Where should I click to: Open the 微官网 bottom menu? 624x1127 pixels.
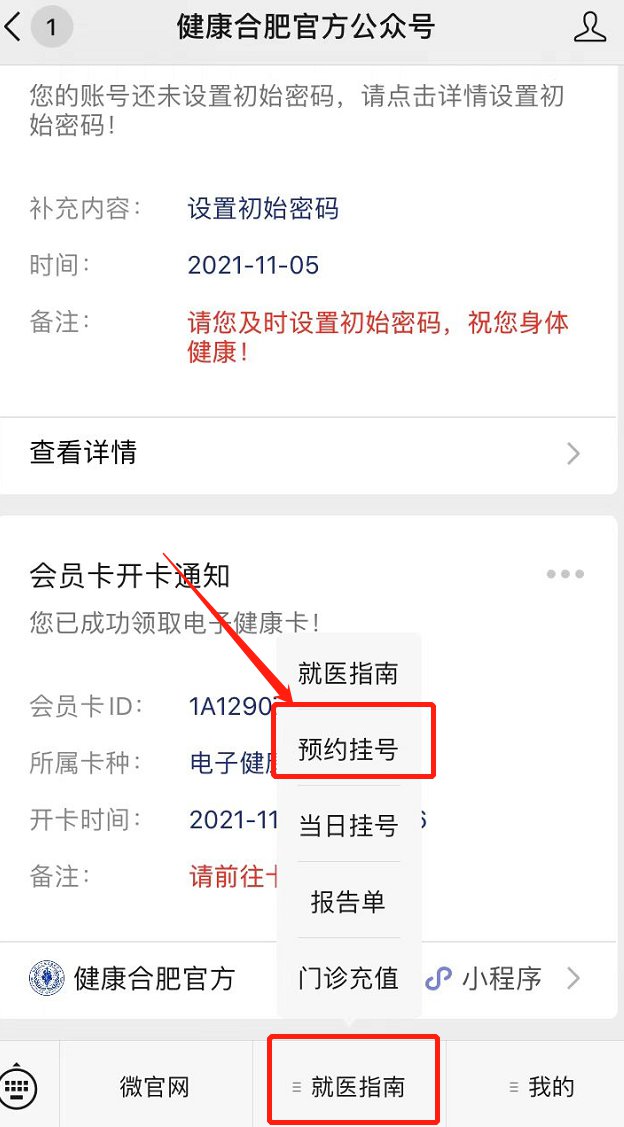pyautogui.click(x=154, y=1086)
